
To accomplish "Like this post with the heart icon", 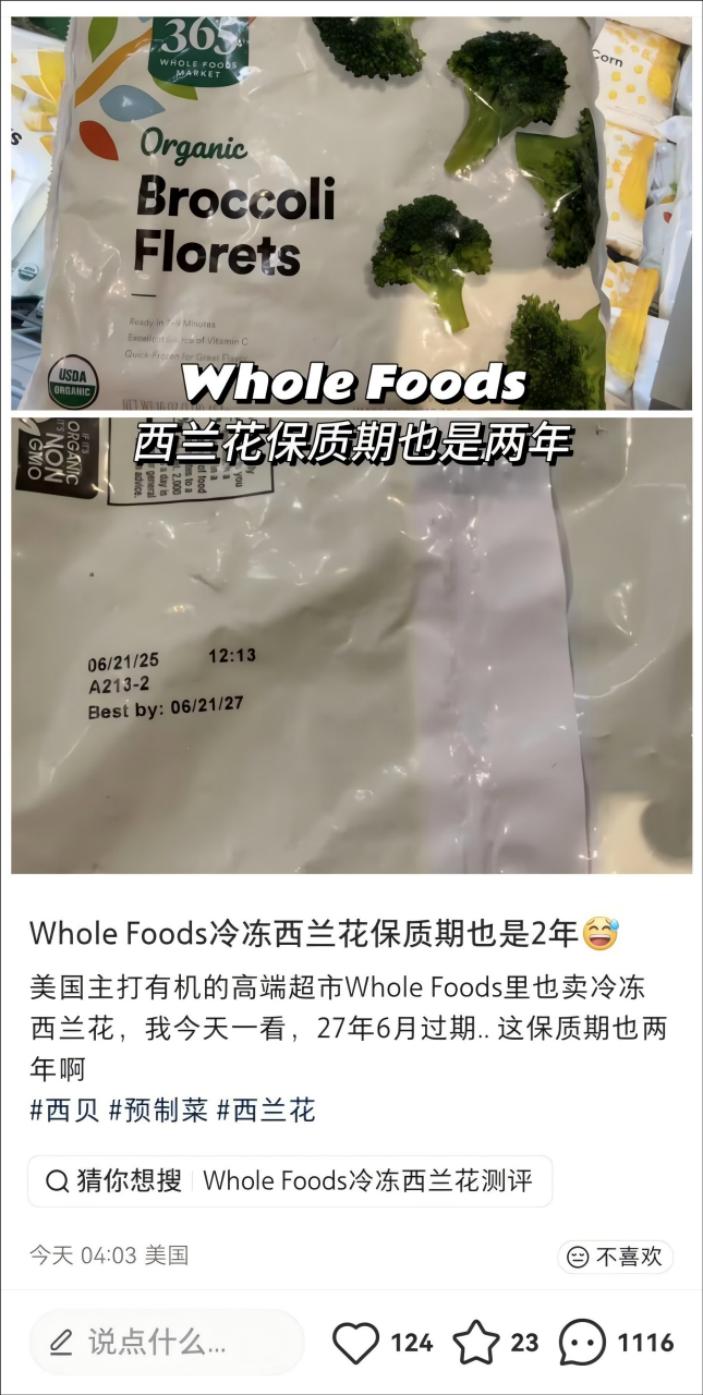I will [x=356, y=1342].
